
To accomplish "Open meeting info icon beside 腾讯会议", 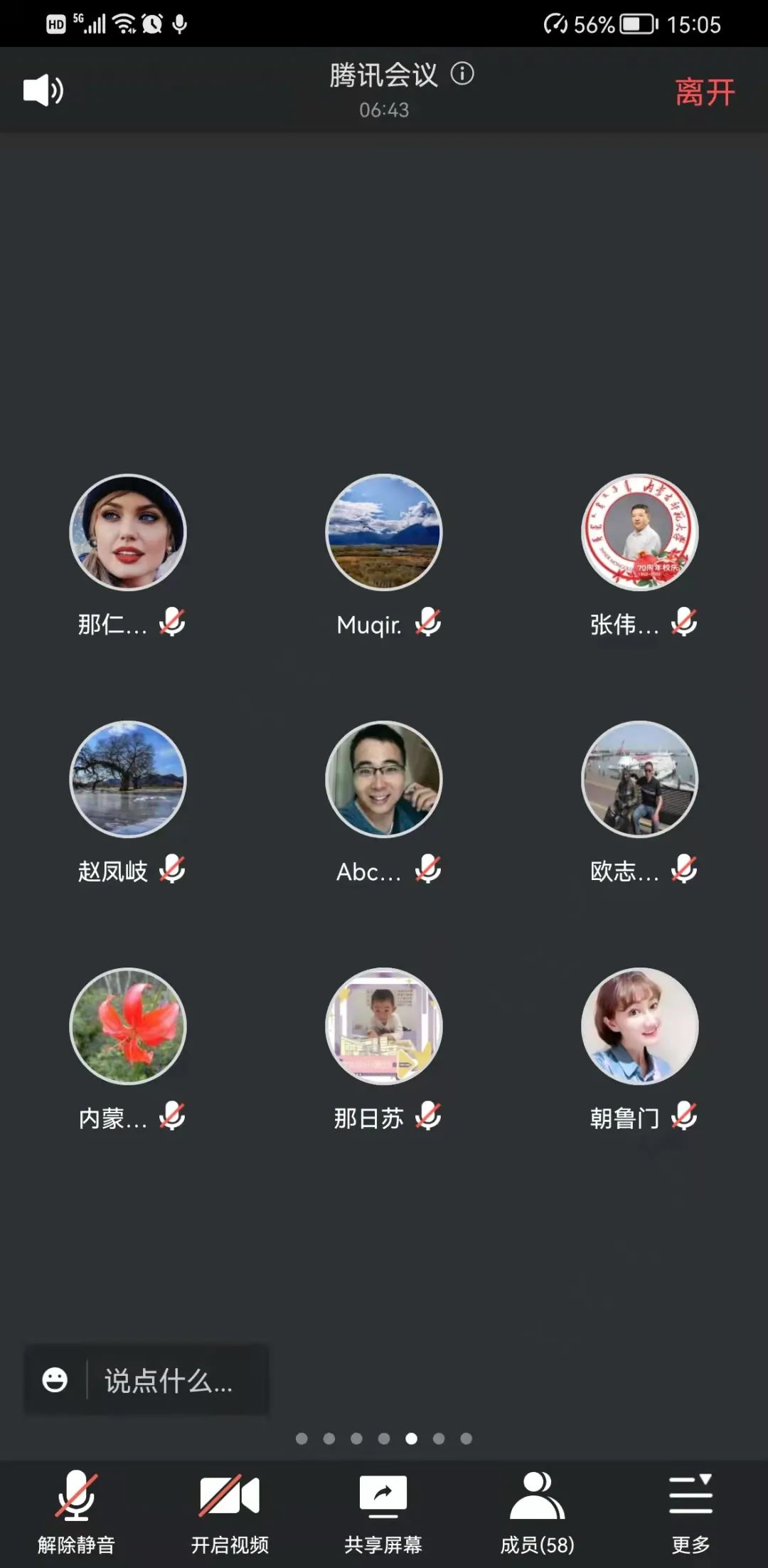I will pyautogui.click(x=462, y=73).
